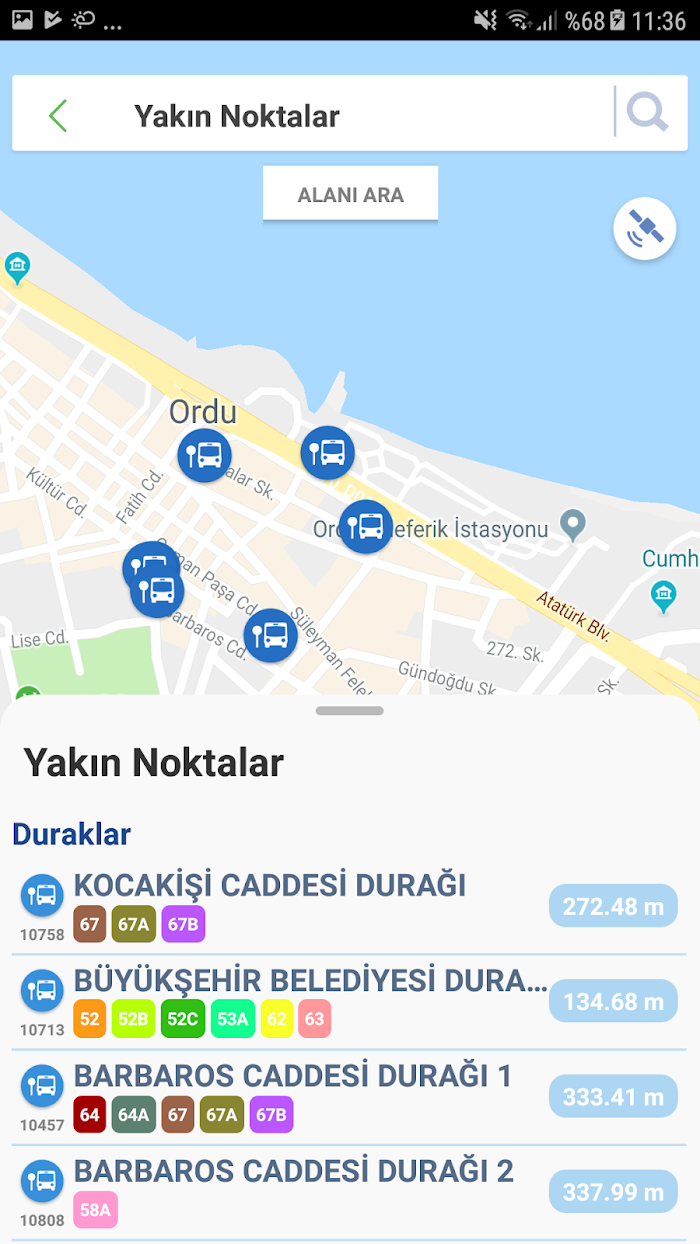Tap the bus stop marker near Süleyman Felek
The width and height of the screenshot is (700, 1244).
click(x=270, y=634)
